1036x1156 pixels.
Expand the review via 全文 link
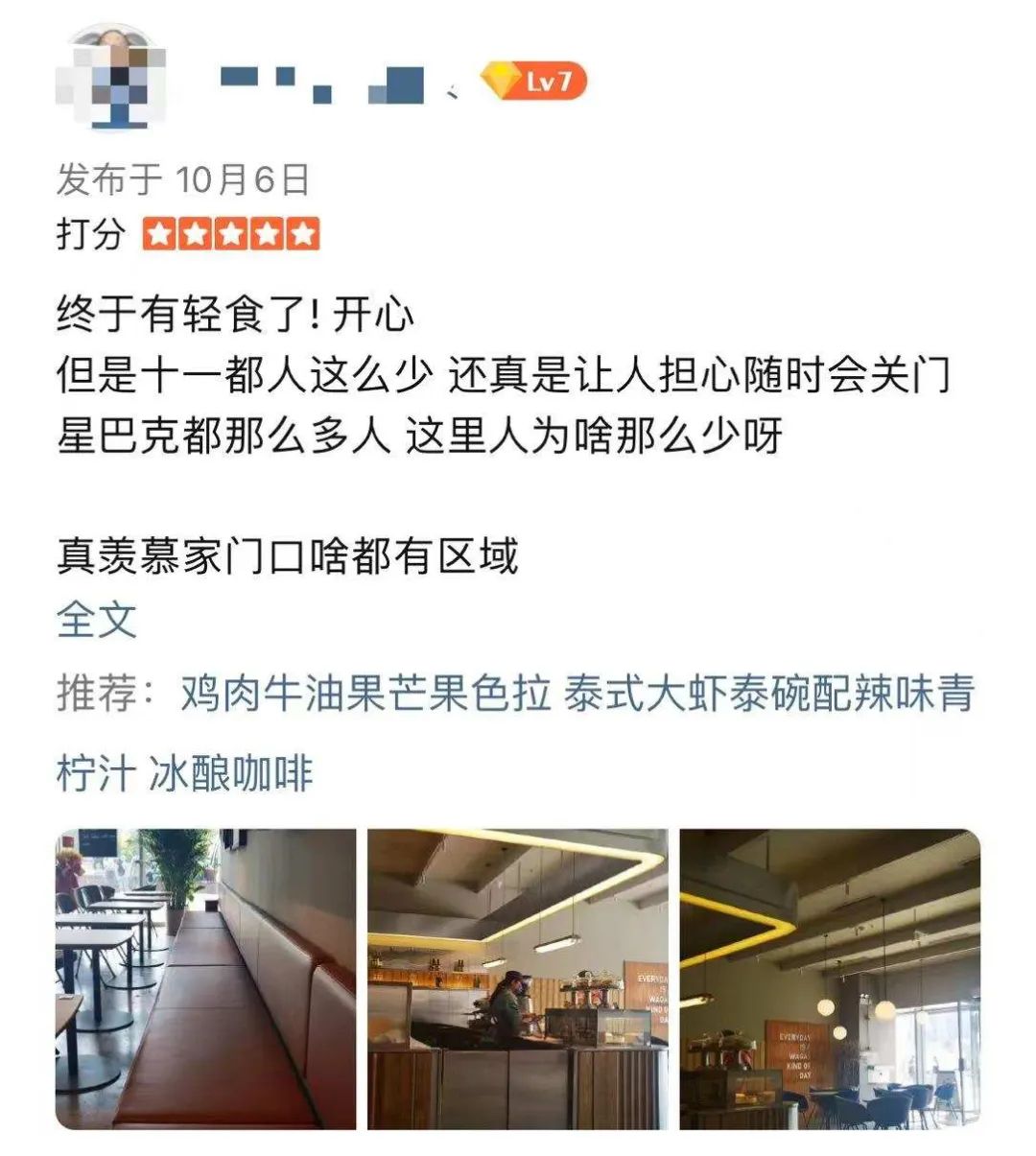(96, 620)
